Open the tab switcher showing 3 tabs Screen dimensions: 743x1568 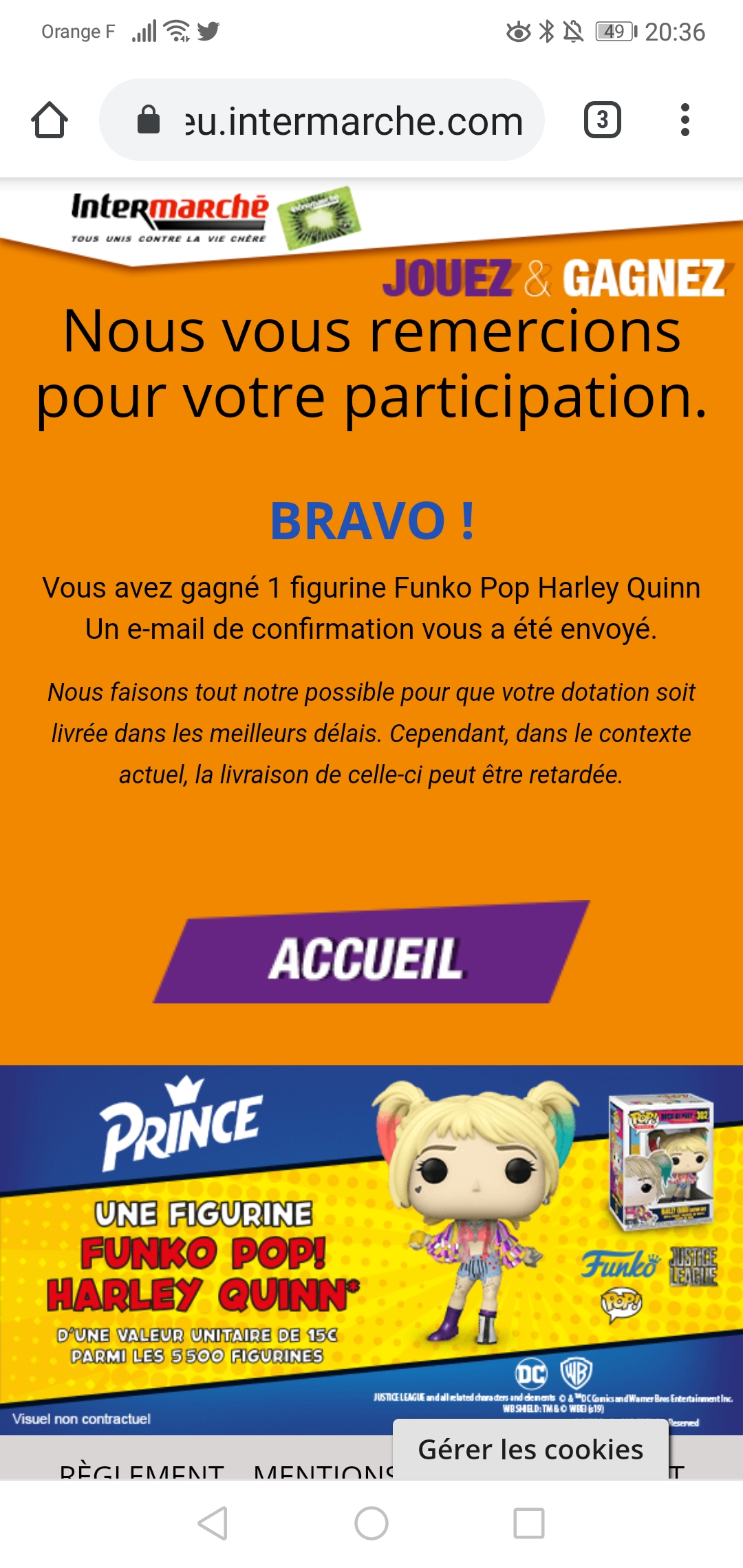click(x=602, y=120)
